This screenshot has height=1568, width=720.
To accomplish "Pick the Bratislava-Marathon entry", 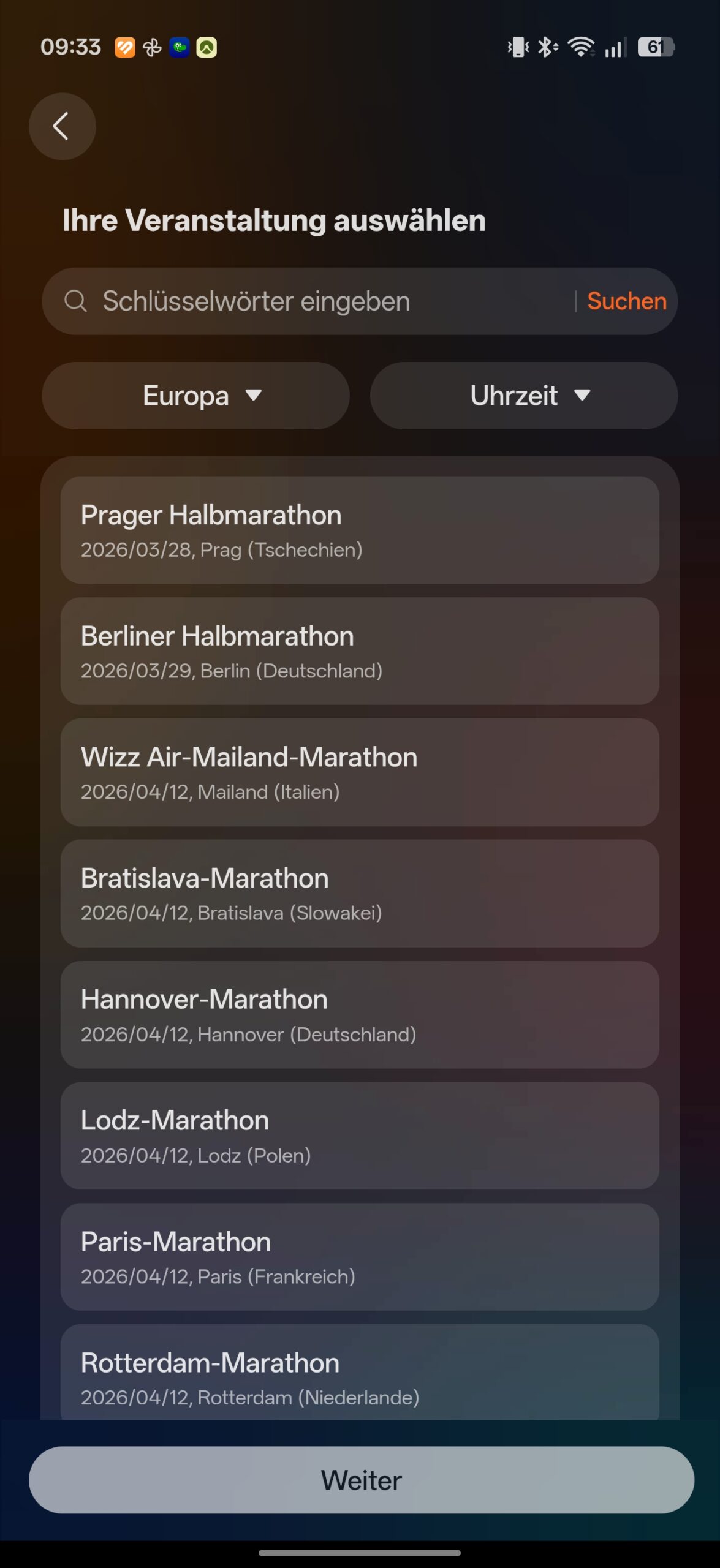I will pos(360,894).
